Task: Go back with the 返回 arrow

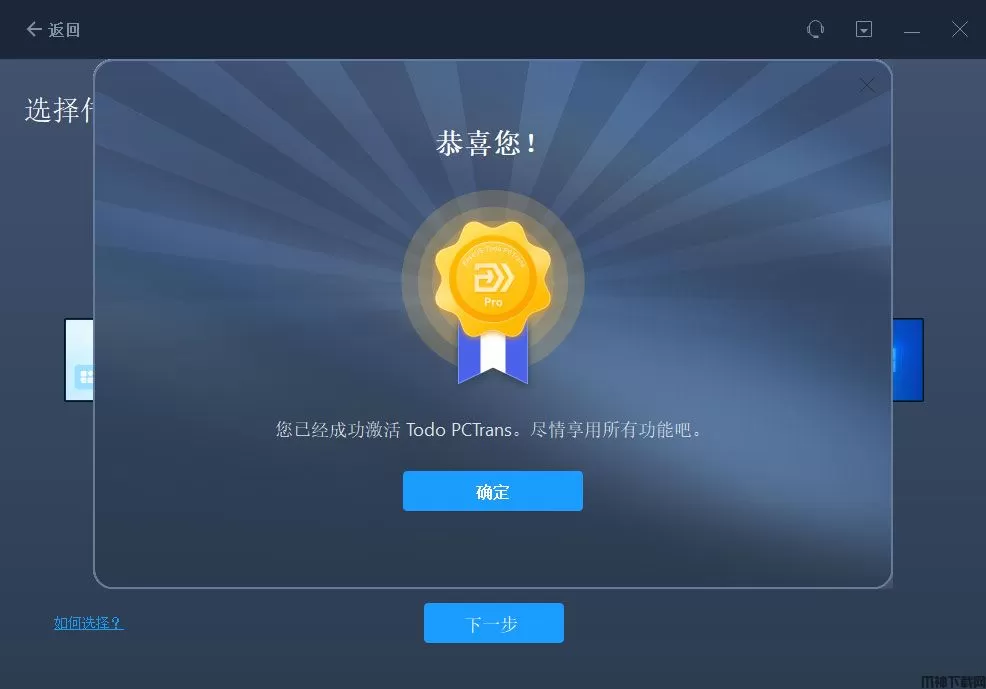Action: 53,30
